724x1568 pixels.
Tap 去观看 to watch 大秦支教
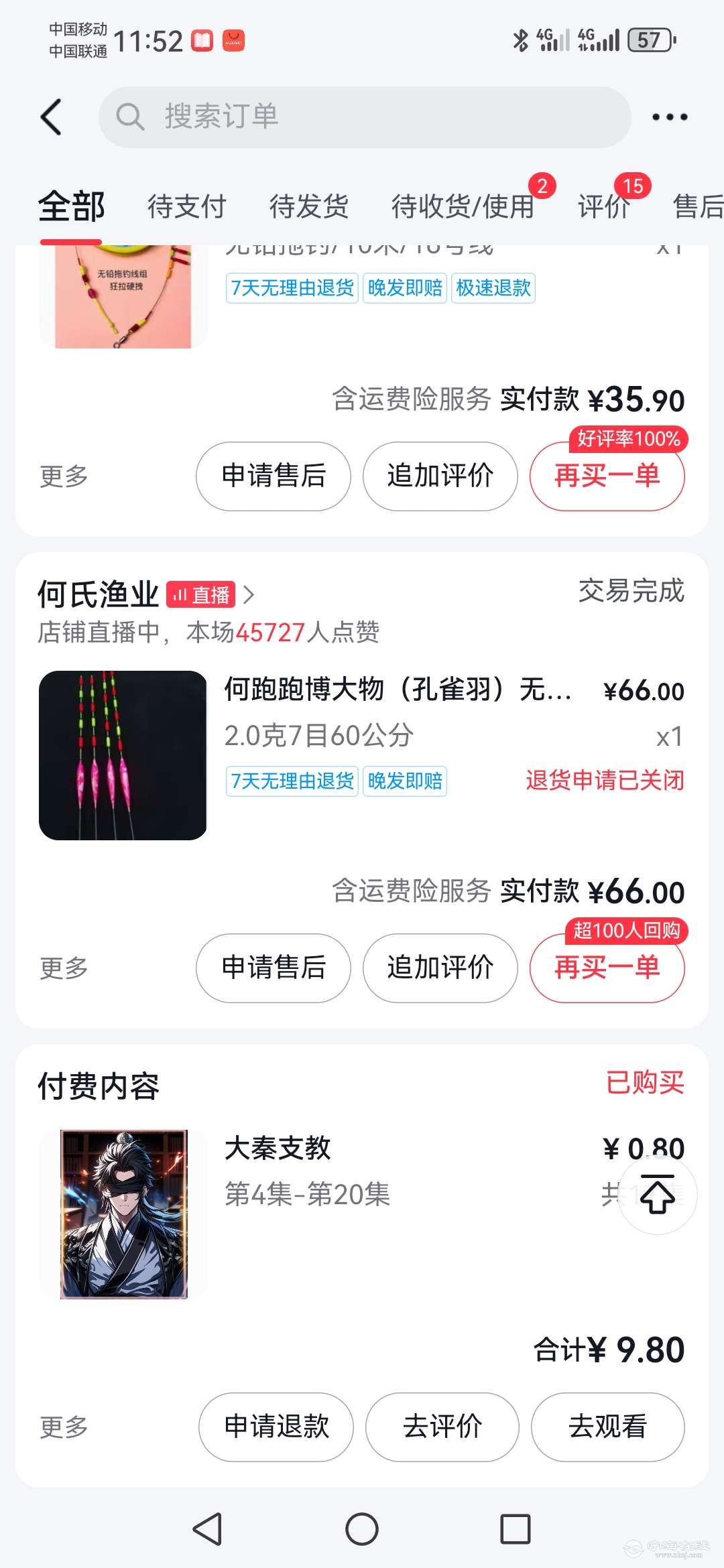607,1426
